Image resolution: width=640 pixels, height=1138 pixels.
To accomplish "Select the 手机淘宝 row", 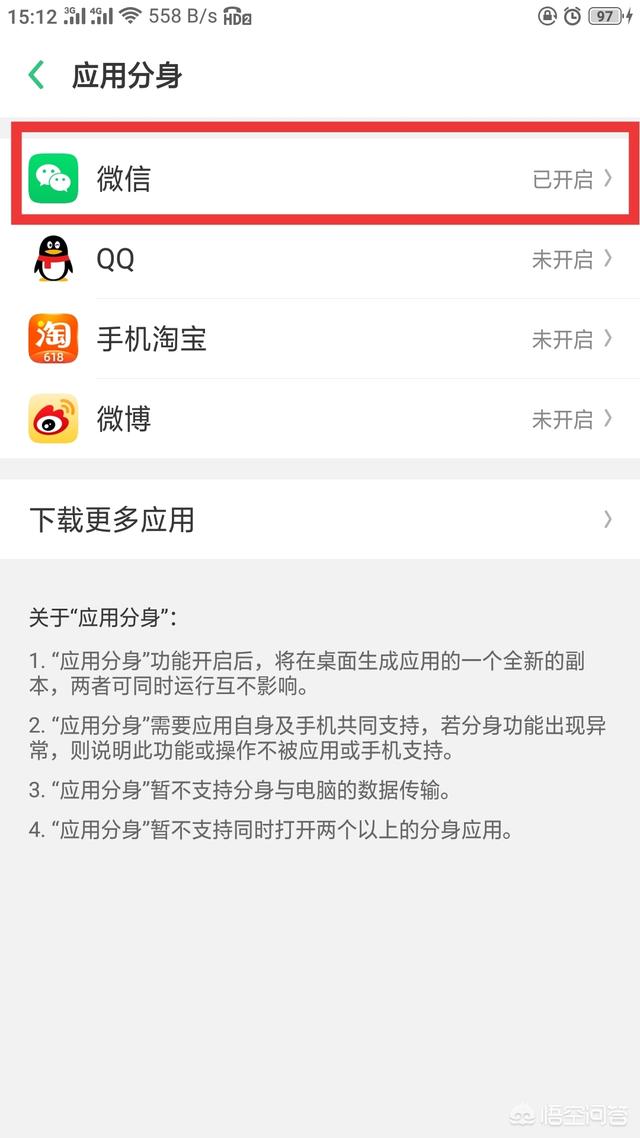I will 320,339.
